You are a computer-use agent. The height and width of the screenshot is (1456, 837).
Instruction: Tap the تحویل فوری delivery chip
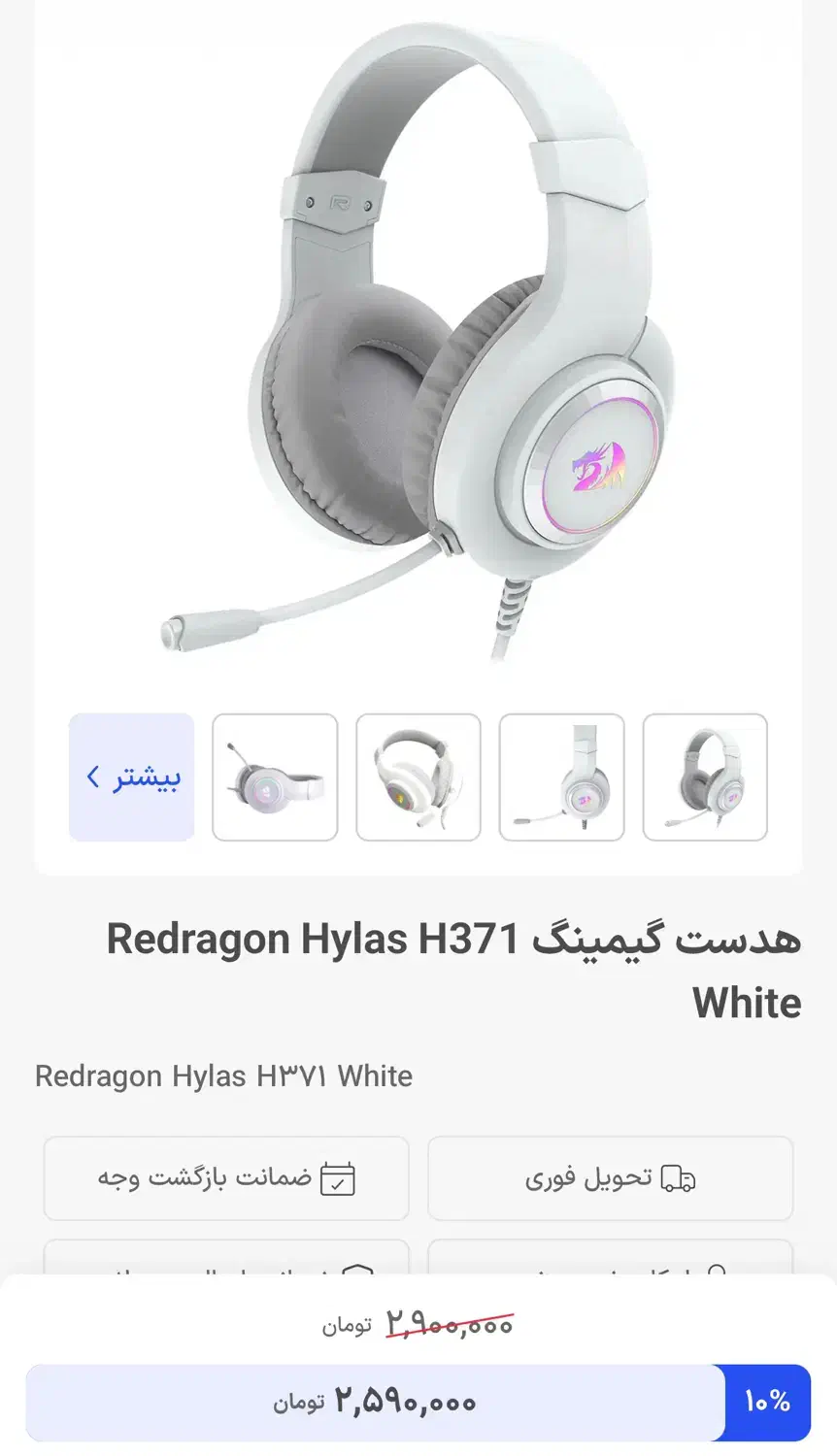point(610,1178)
